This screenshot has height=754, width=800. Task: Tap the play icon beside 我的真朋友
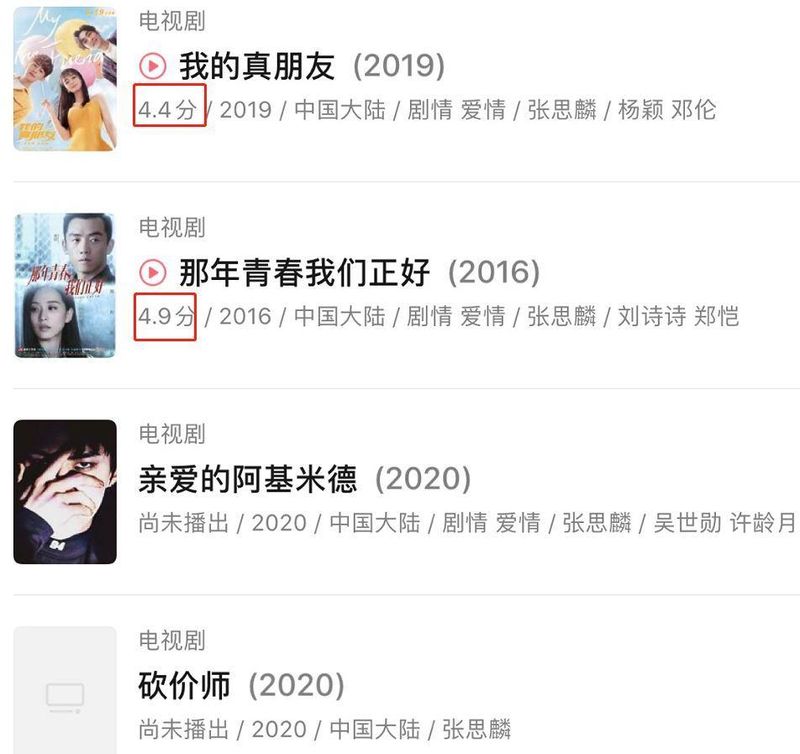click(x=152, y=66)
